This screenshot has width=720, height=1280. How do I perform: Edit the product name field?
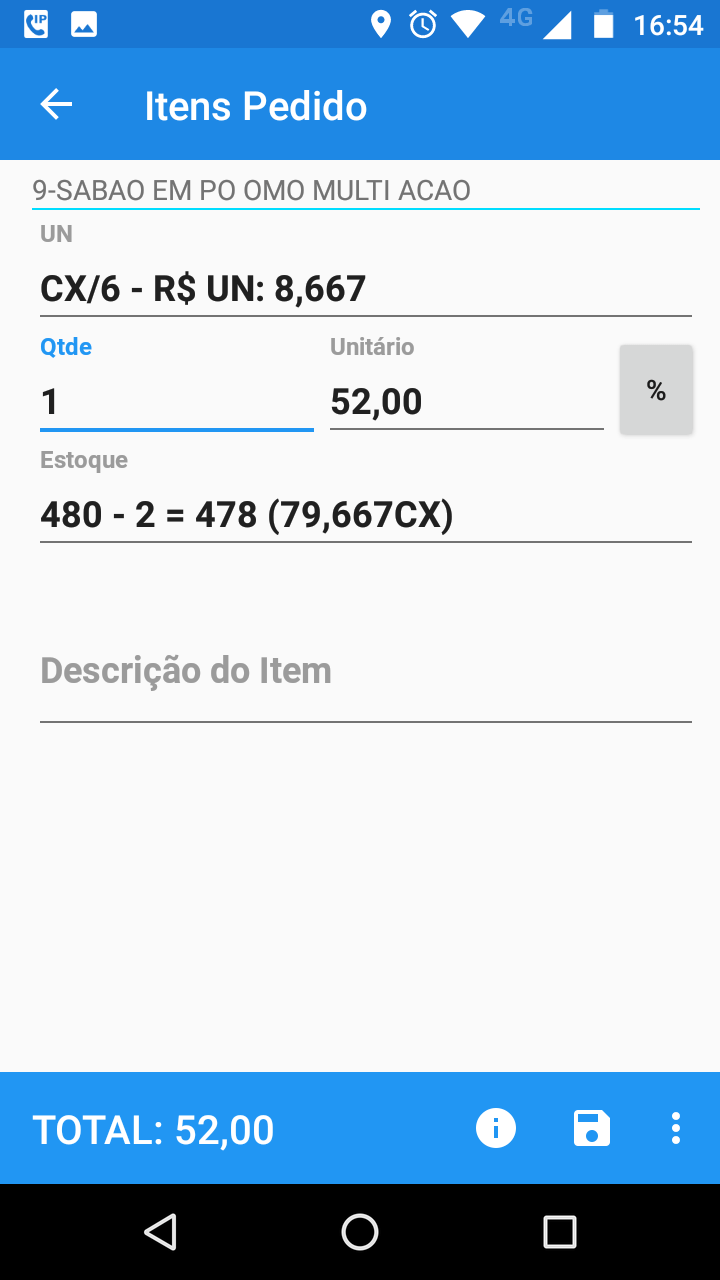pos(365,190)
